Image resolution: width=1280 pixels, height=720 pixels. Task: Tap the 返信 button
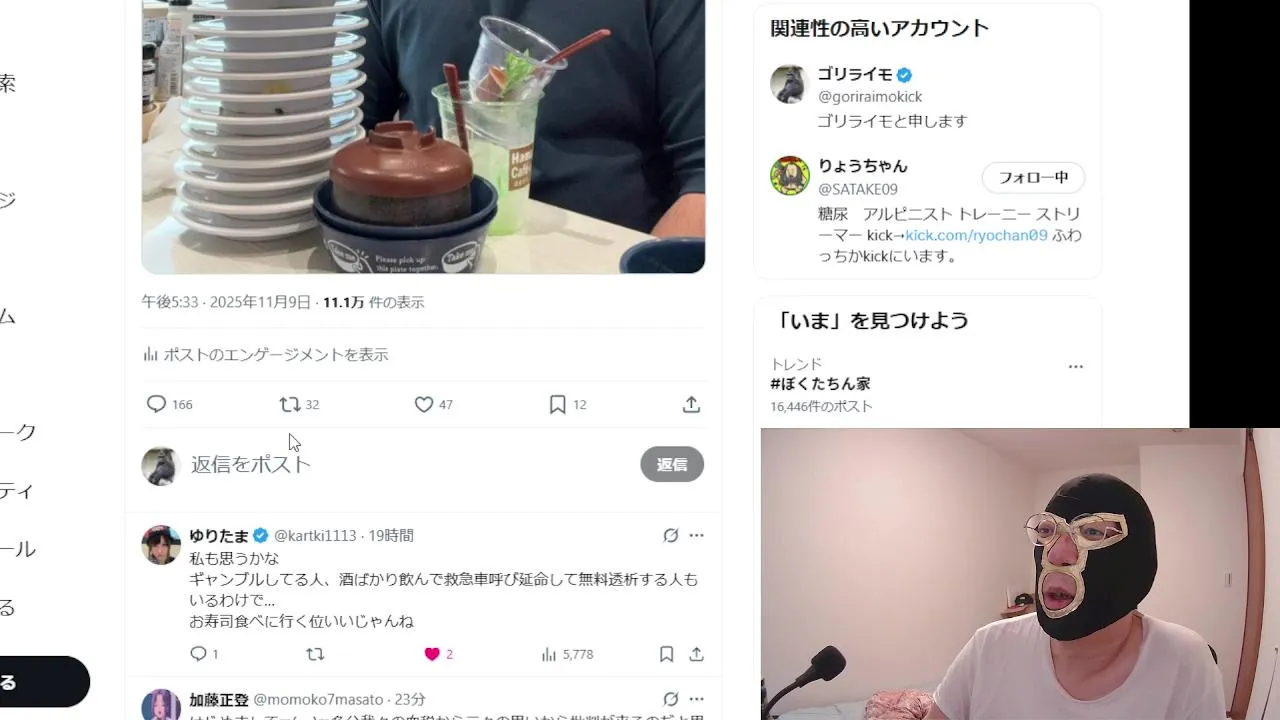point(672,464)
